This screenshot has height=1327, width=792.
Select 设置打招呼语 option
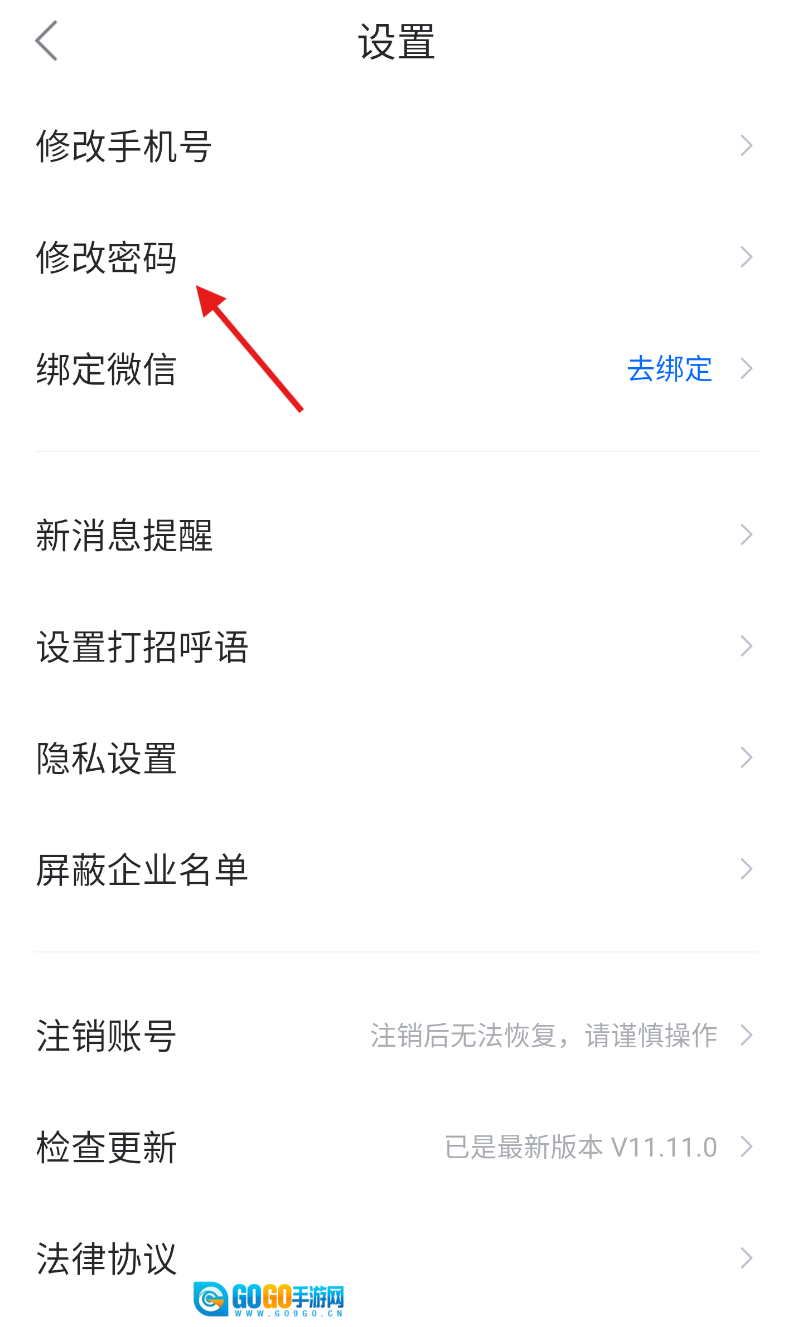pyautogui.click(x=142, y=647)
